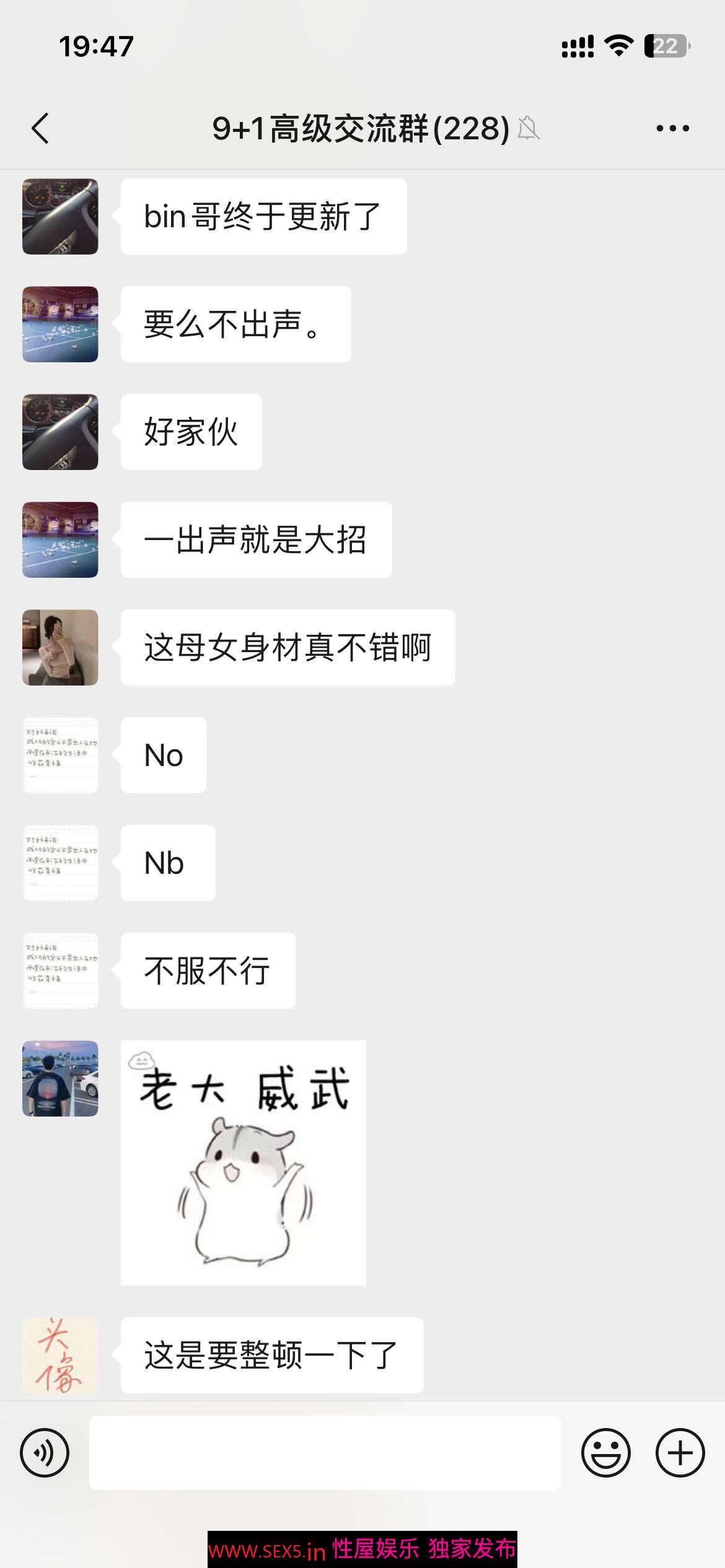Open profile avatar beside the hamster sticker

click(60, 1079)
